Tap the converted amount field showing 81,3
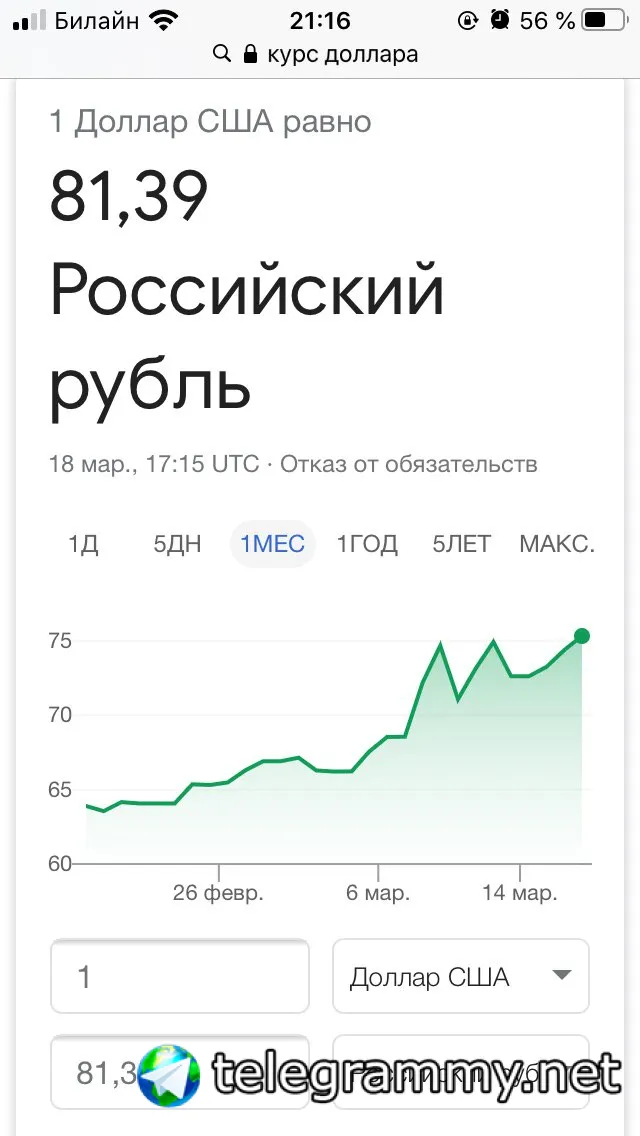This screenshot has height=1136, width=640. [180, 1072]
